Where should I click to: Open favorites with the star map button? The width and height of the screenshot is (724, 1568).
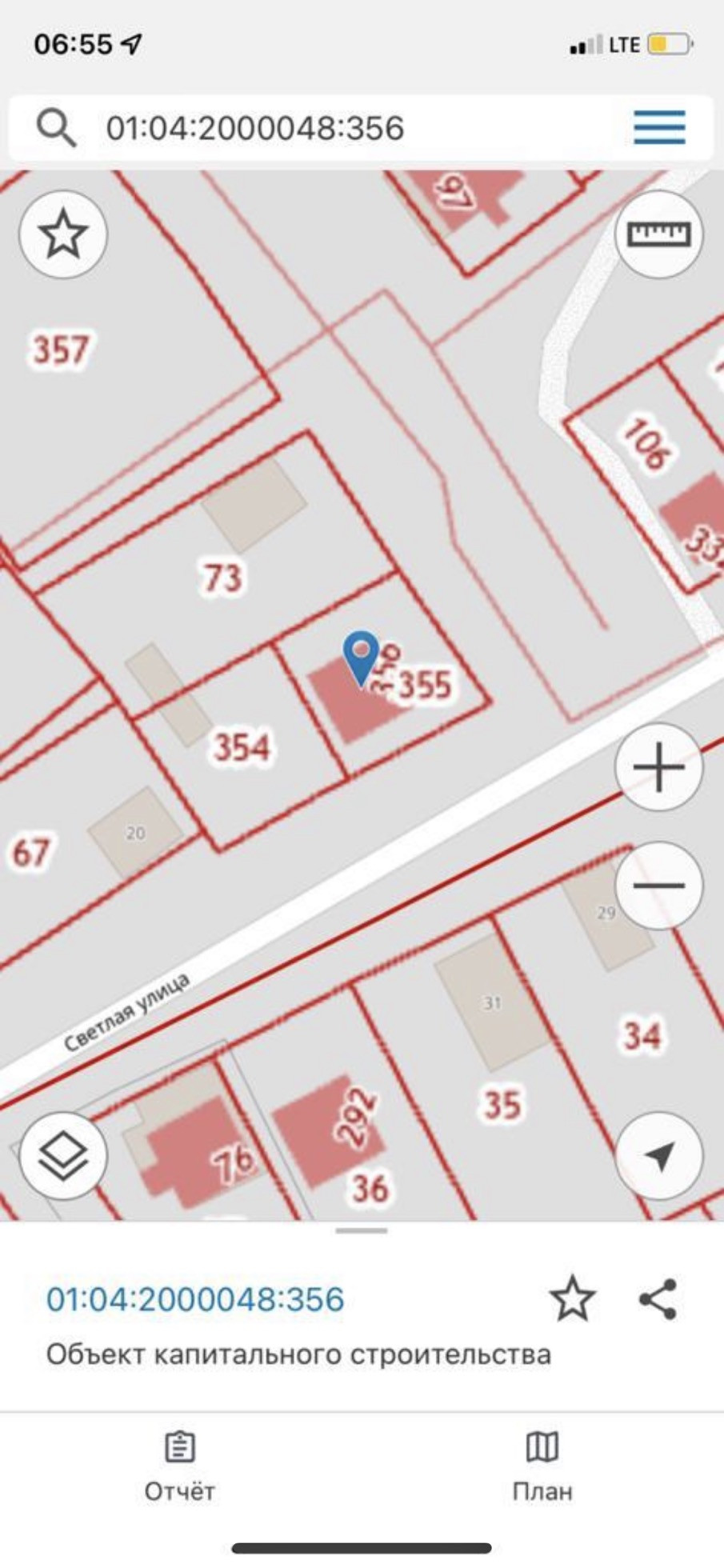(x=63, y=234)
